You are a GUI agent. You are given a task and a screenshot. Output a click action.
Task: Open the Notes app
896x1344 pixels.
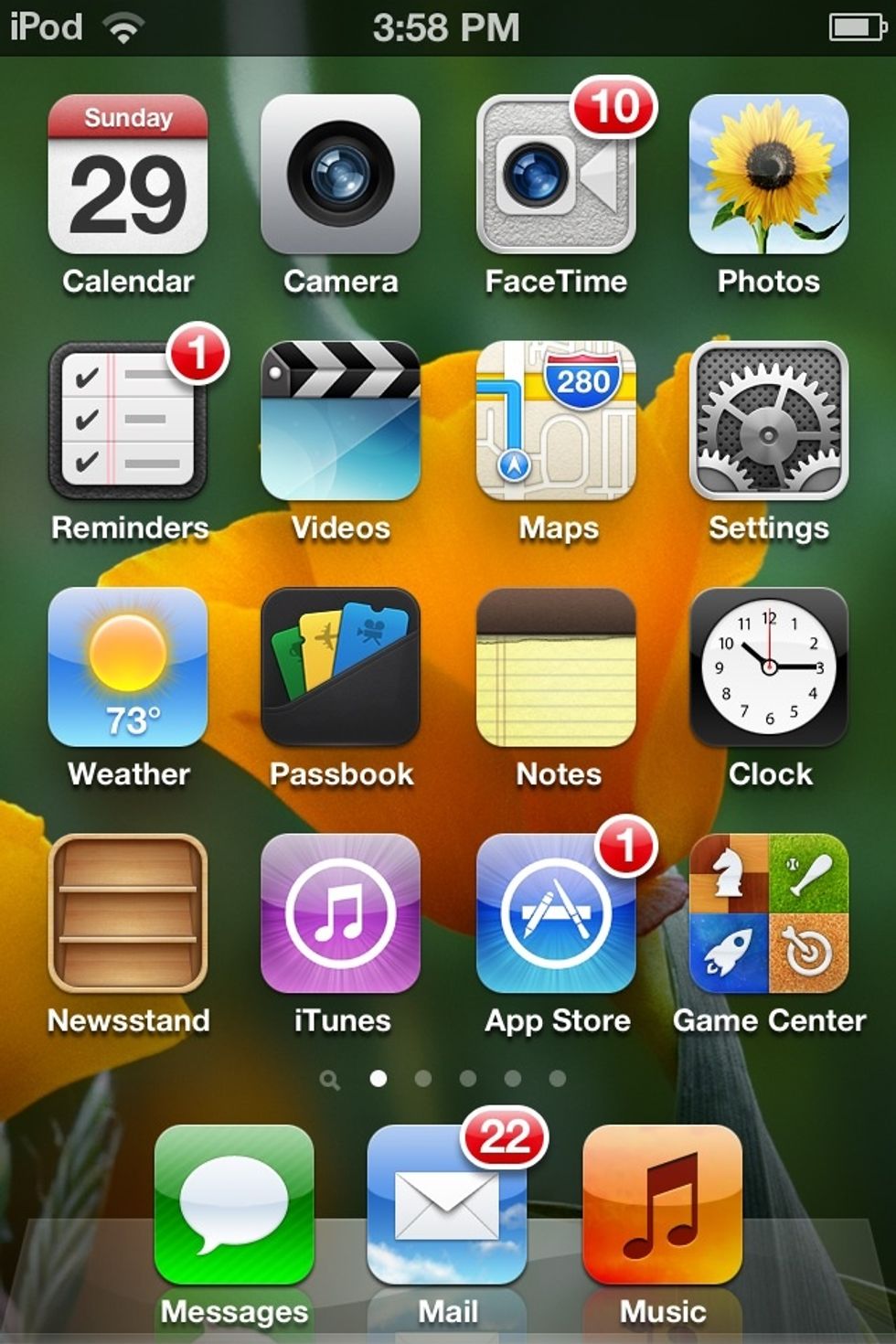[x=556, y=667]
